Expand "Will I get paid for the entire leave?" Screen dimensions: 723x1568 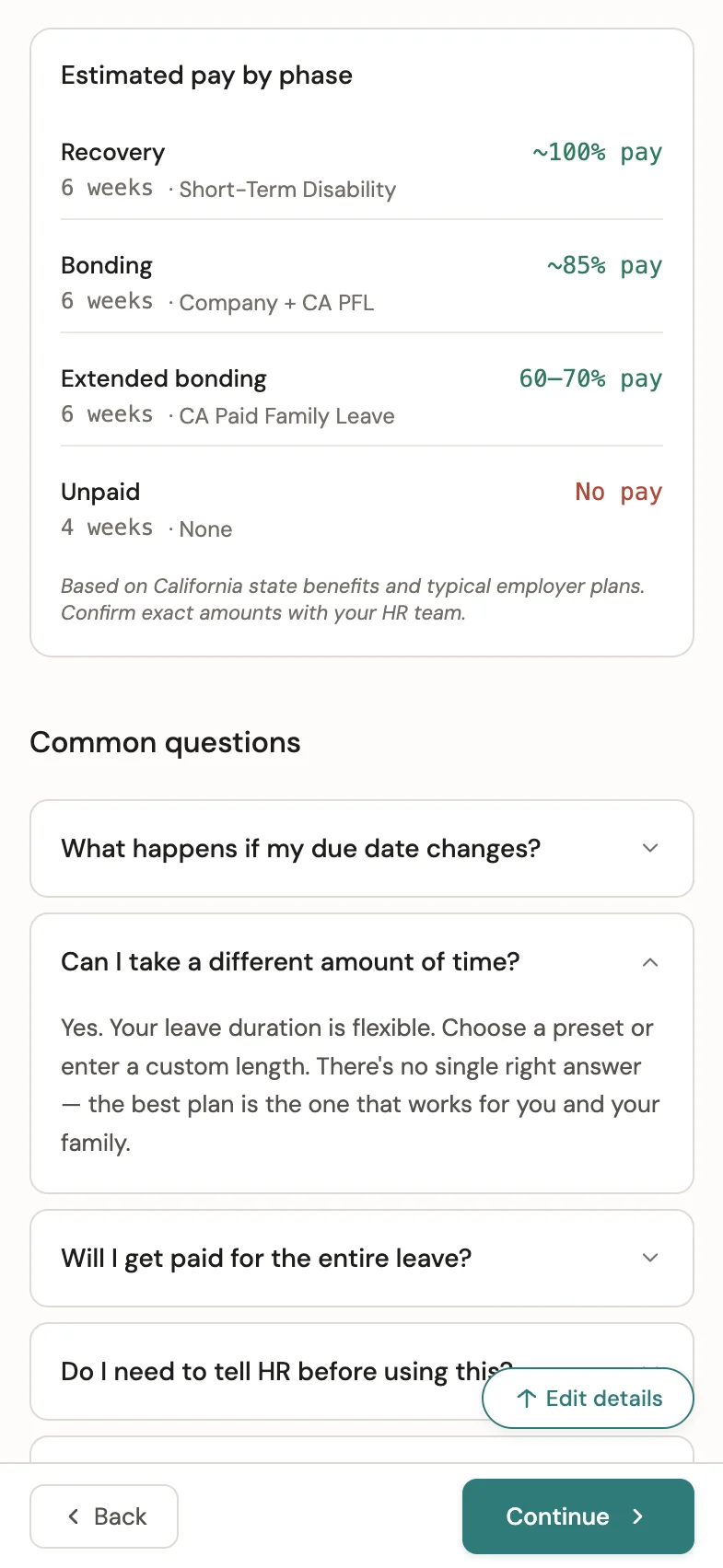361,1258
